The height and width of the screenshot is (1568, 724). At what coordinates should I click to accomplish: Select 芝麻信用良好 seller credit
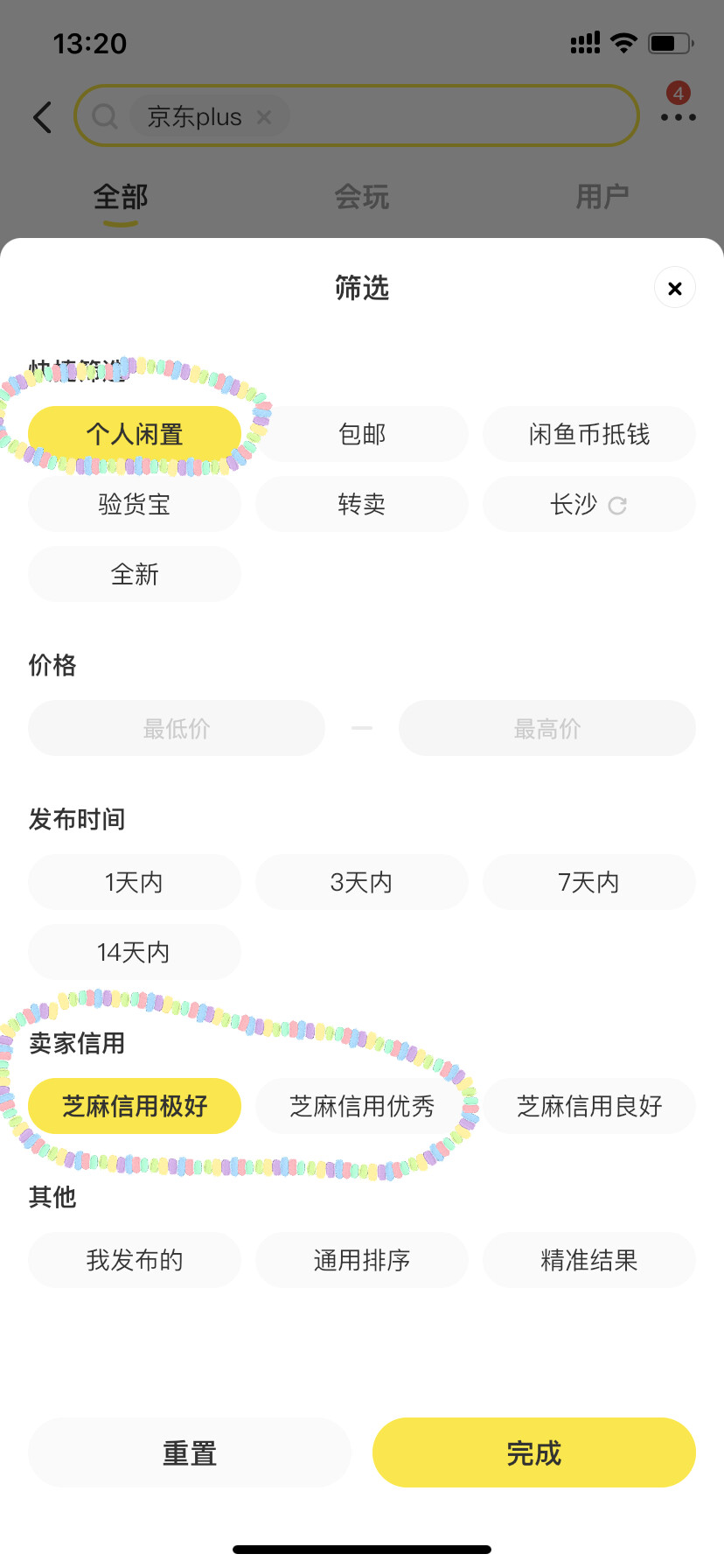pos(589,1106)
